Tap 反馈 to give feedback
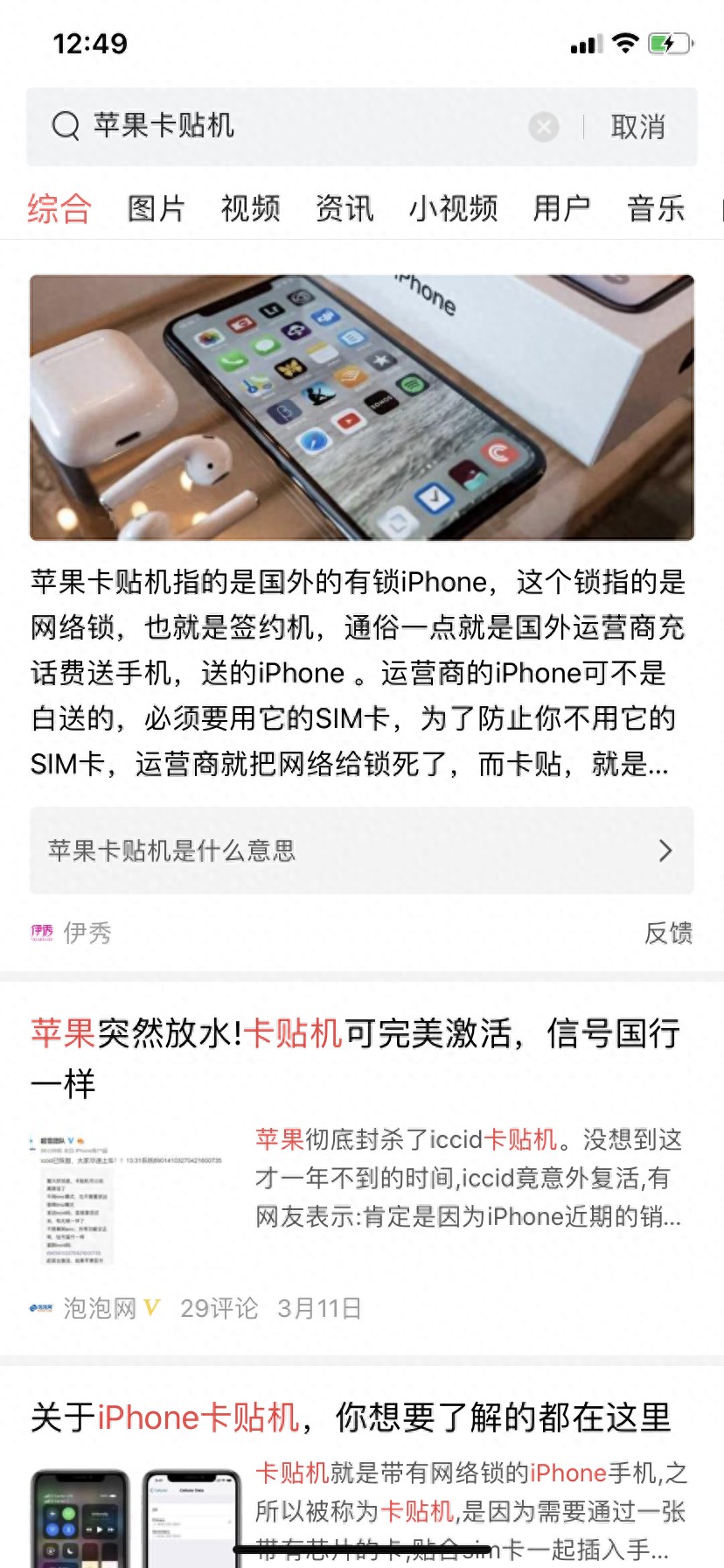 668,933
